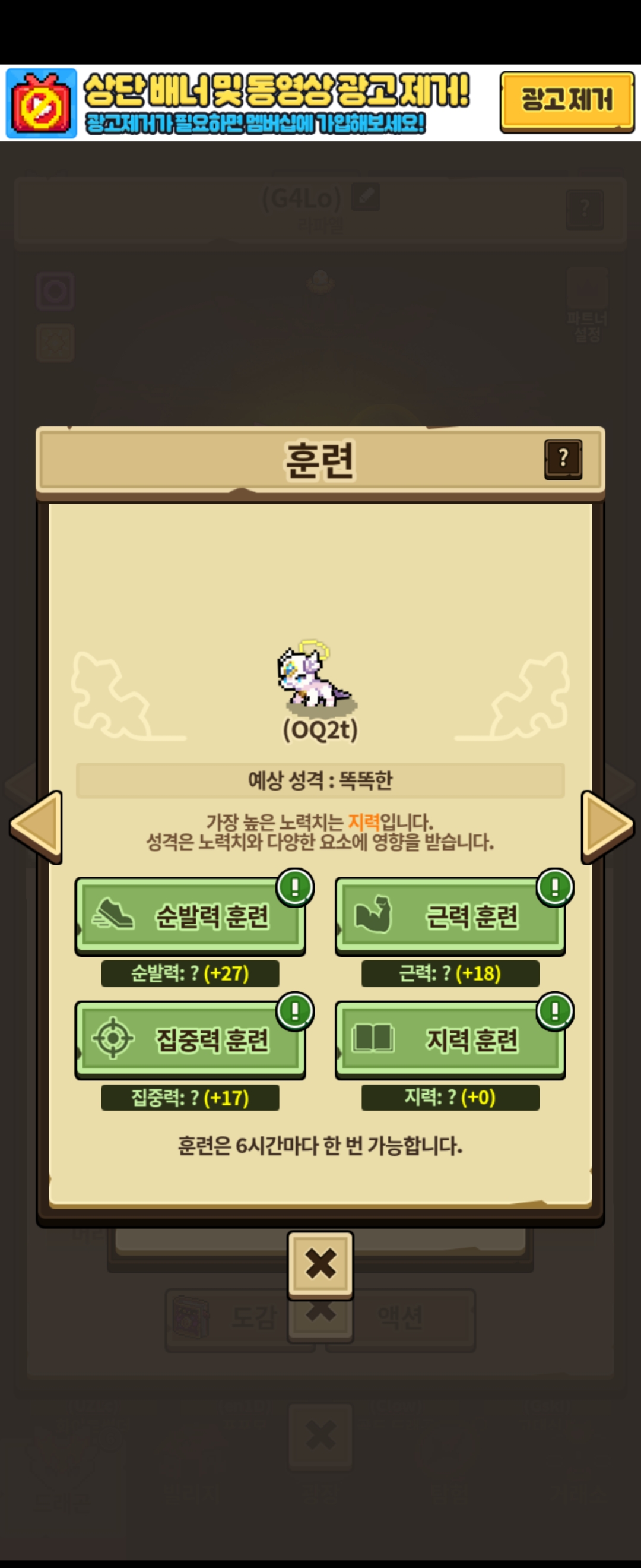This screenshot has width=641, height=1568.
Task: Start the 순발력 훈련 agility training
Action: coord(190,915)
